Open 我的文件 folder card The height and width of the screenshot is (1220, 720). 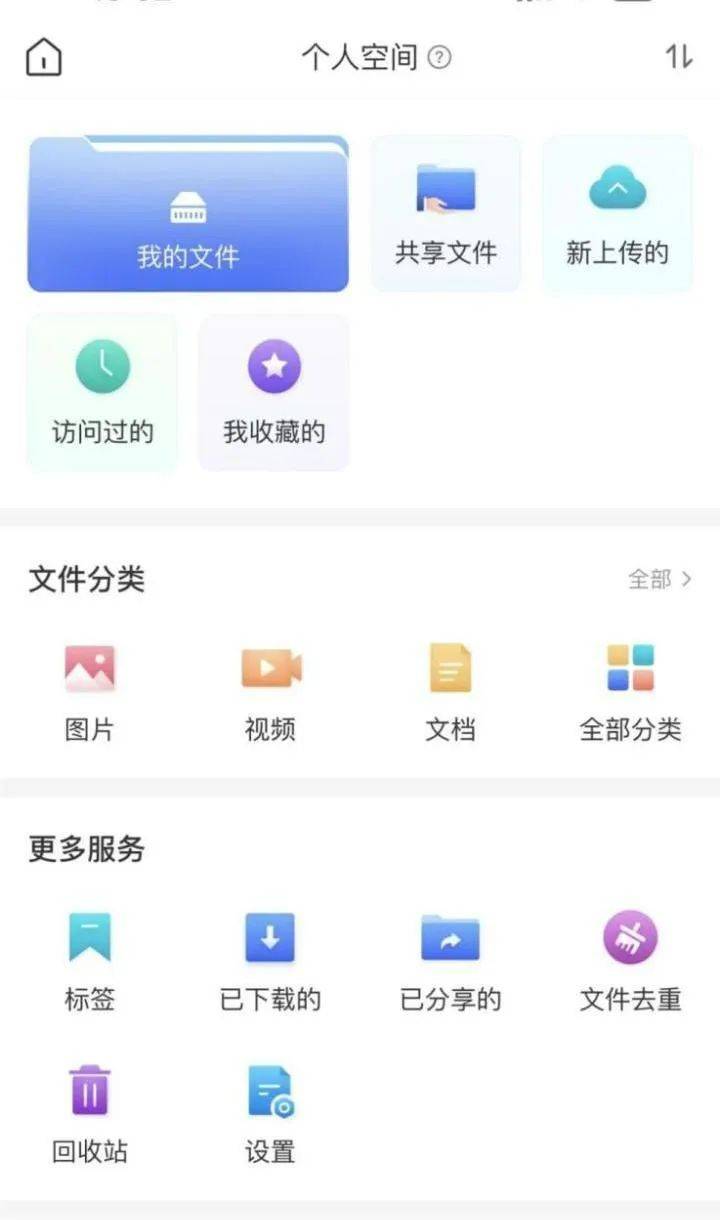tap(188, 214)
